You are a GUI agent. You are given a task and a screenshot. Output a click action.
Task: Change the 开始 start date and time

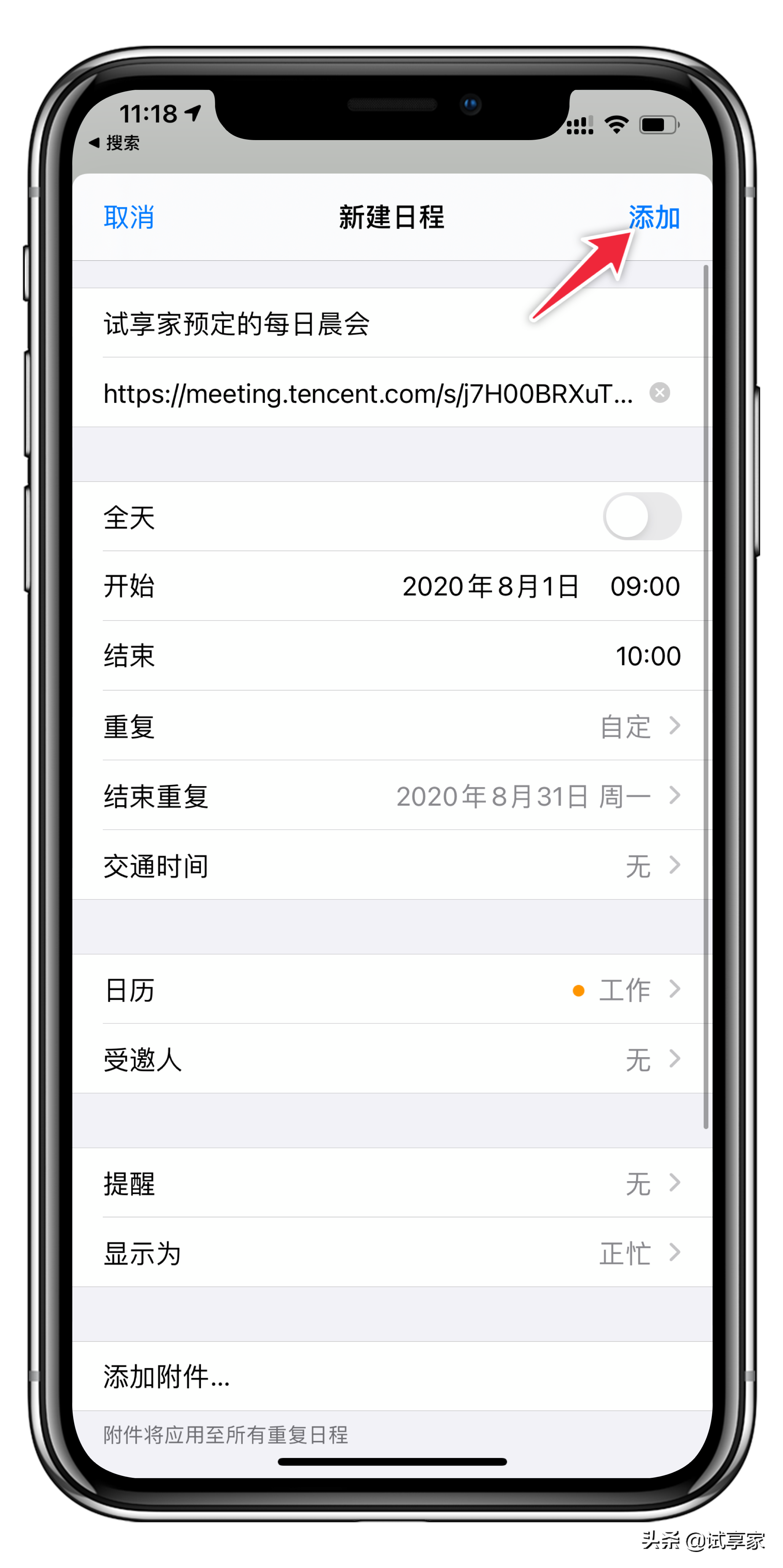pyautogui.click(x=392, y=586)
